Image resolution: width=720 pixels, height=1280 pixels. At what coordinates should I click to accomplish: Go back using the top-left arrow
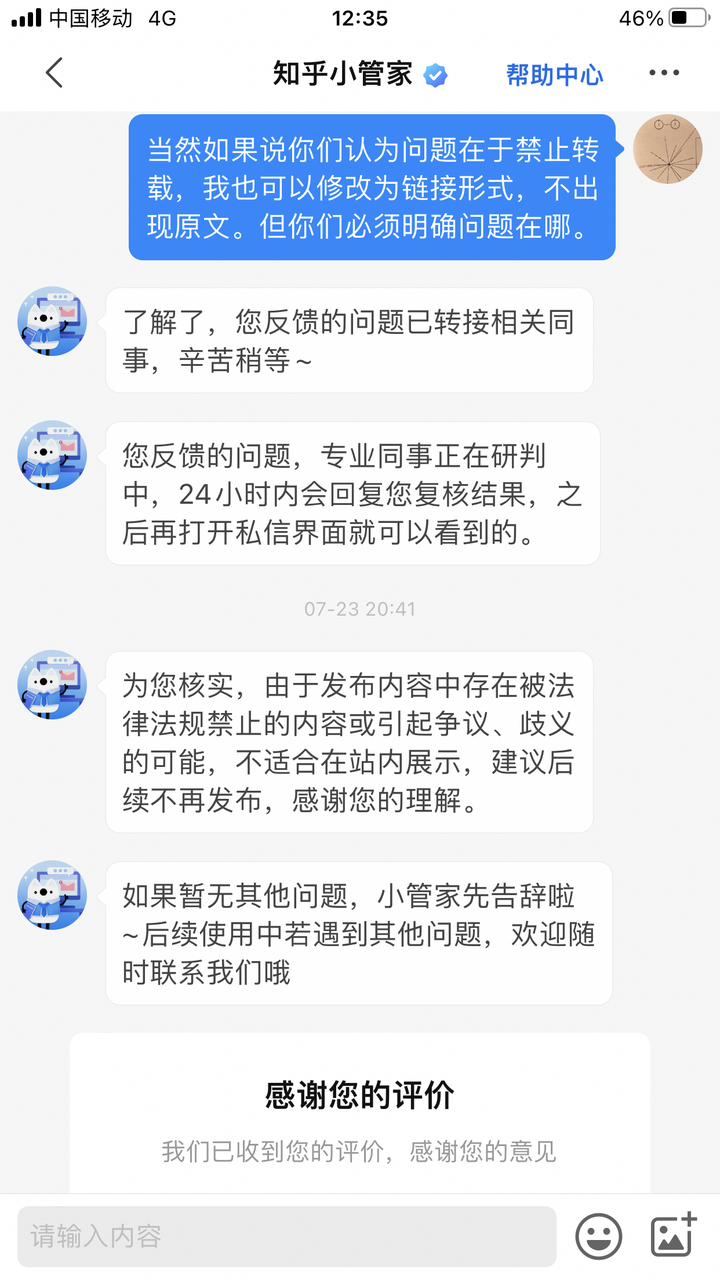(x=54, y=73)
